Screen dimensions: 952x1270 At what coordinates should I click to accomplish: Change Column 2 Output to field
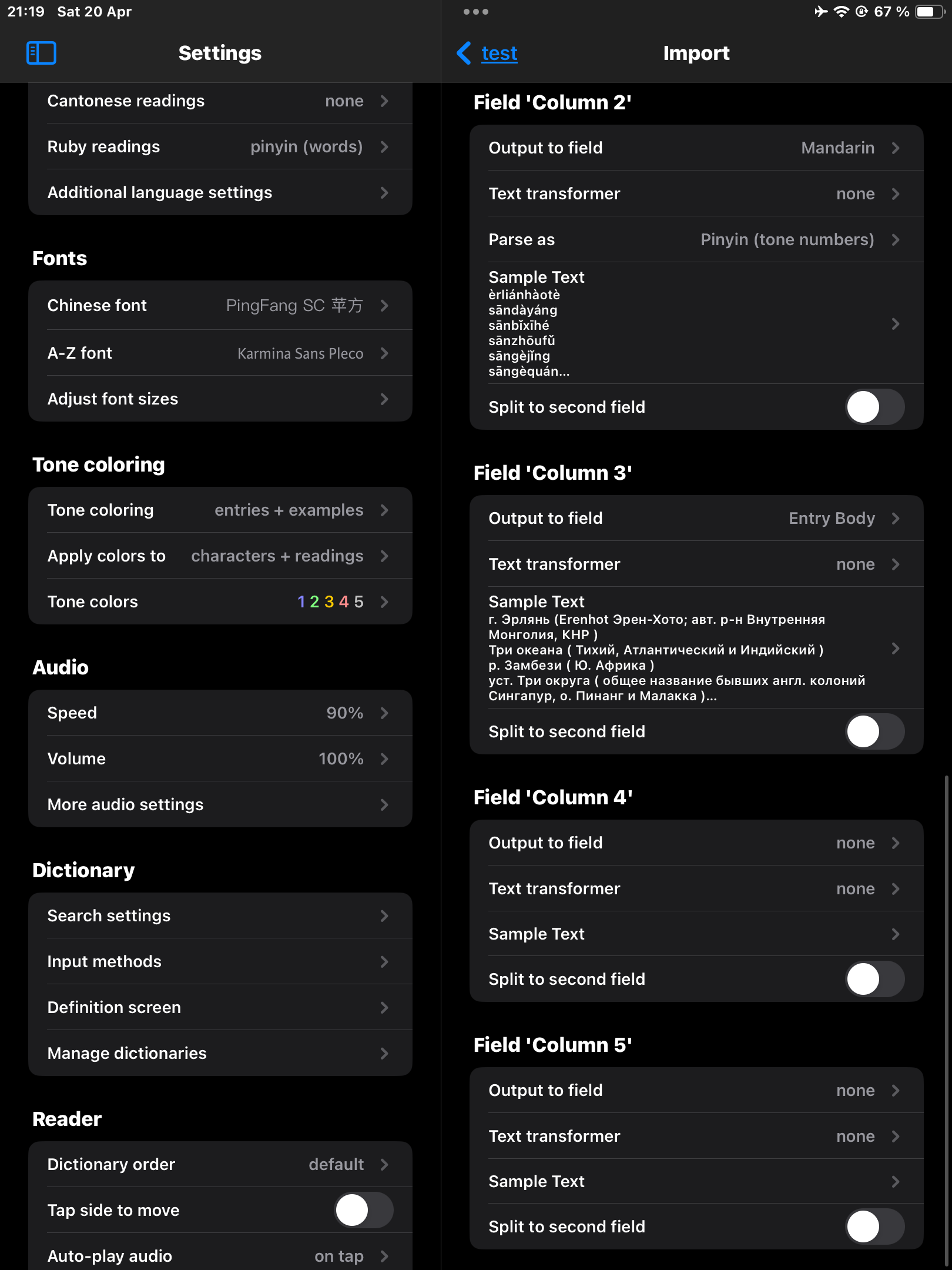tap(696, 148)
